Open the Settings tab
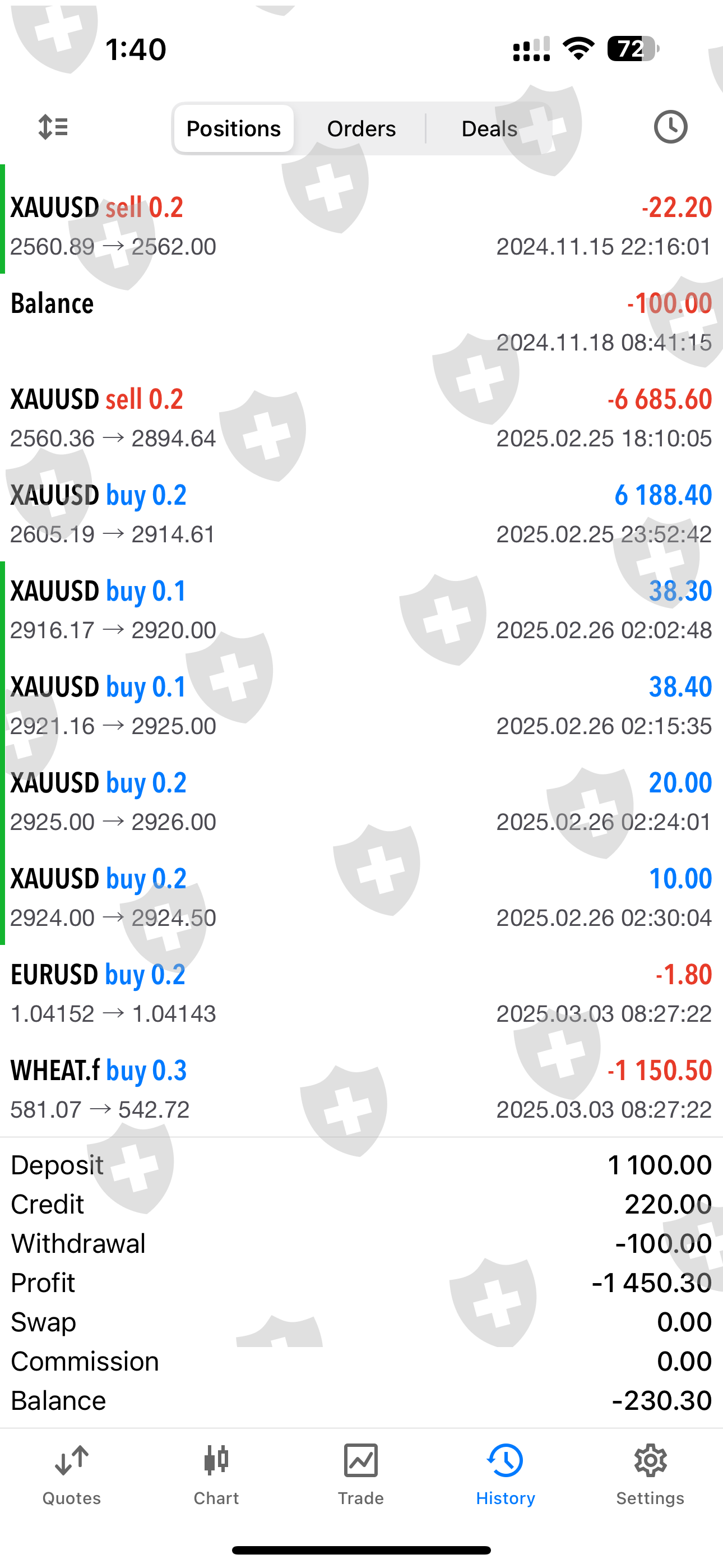 pos(650,1473)
